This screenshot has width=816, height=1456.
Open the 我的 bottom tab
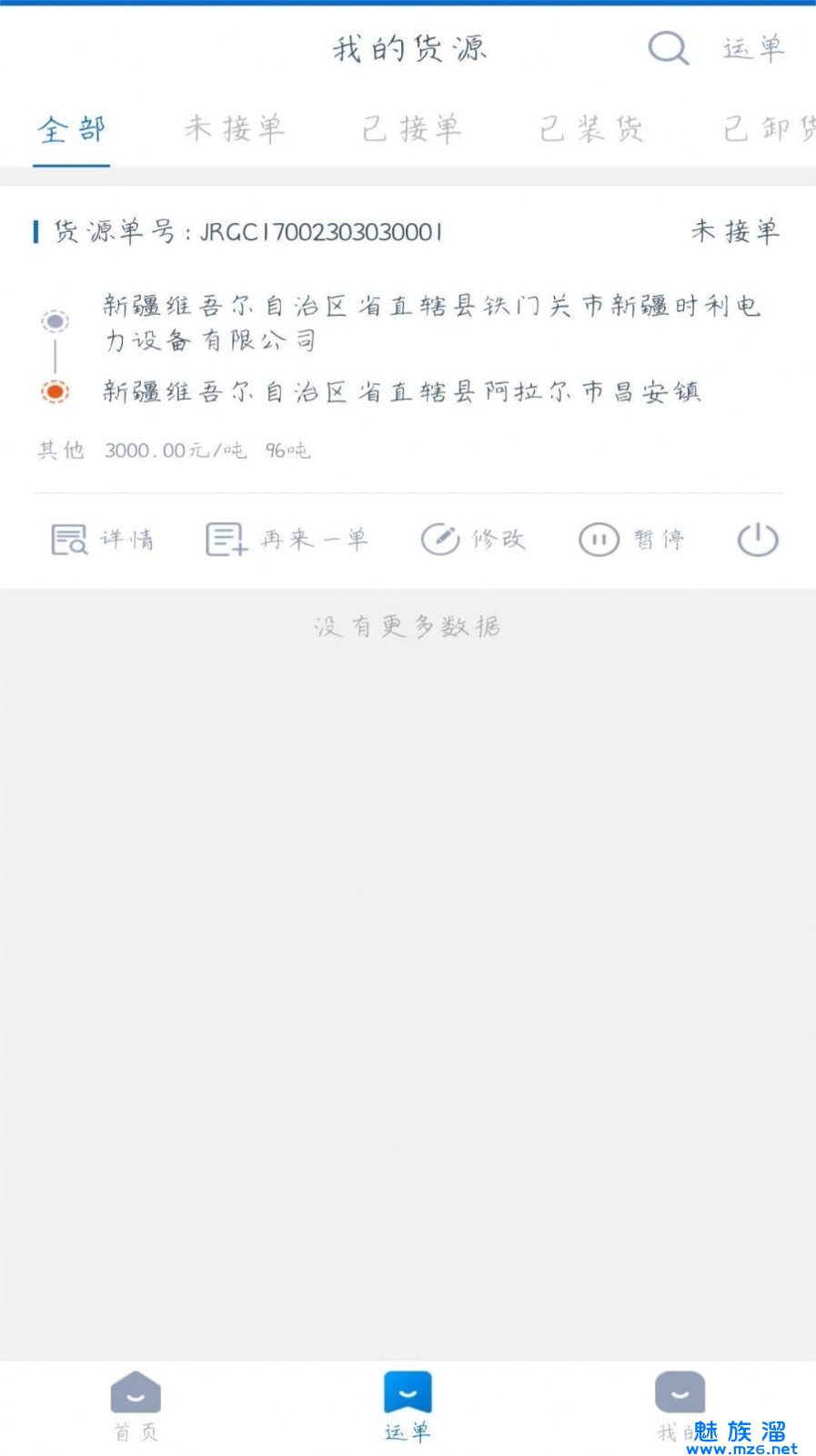pos(679,1406)
